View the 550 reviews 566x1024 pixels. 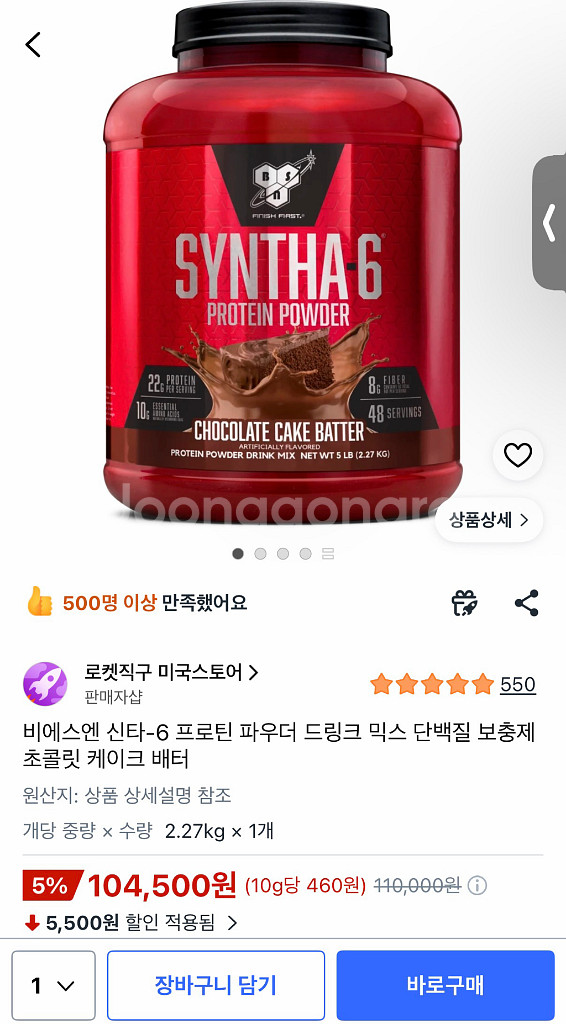[x=518, y=684]
